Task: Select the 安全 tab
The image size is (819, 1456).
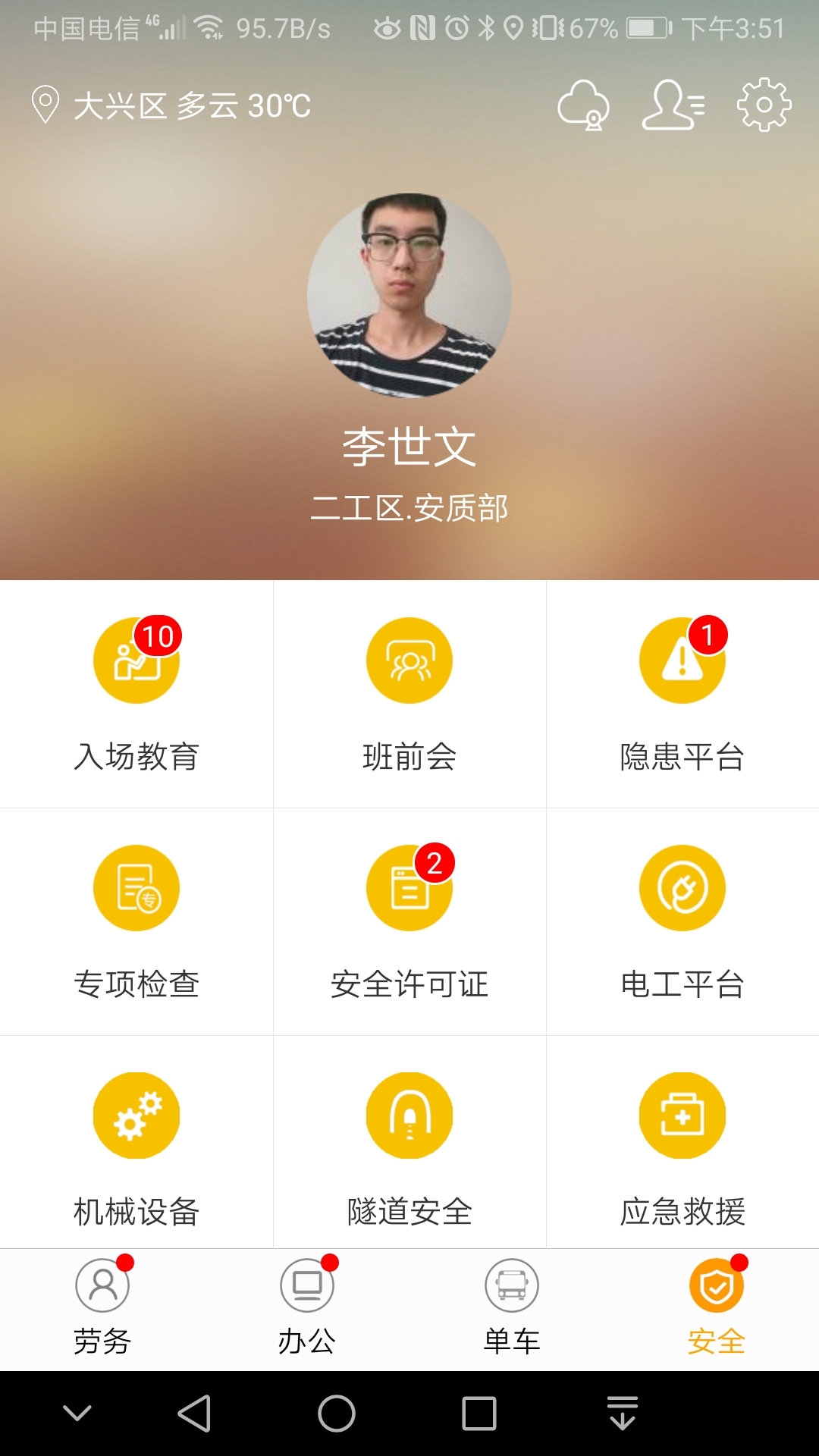Action: 717,1308
